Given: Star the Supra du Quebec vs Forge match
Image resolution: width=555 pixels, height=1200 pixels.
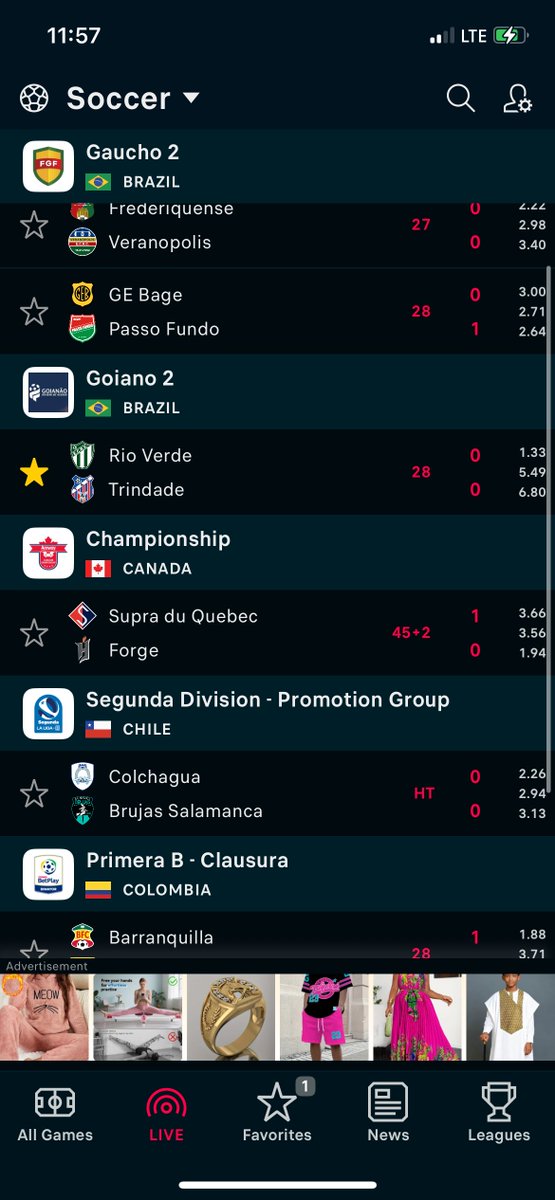Looking at the screenshot, I should [34, 633].
